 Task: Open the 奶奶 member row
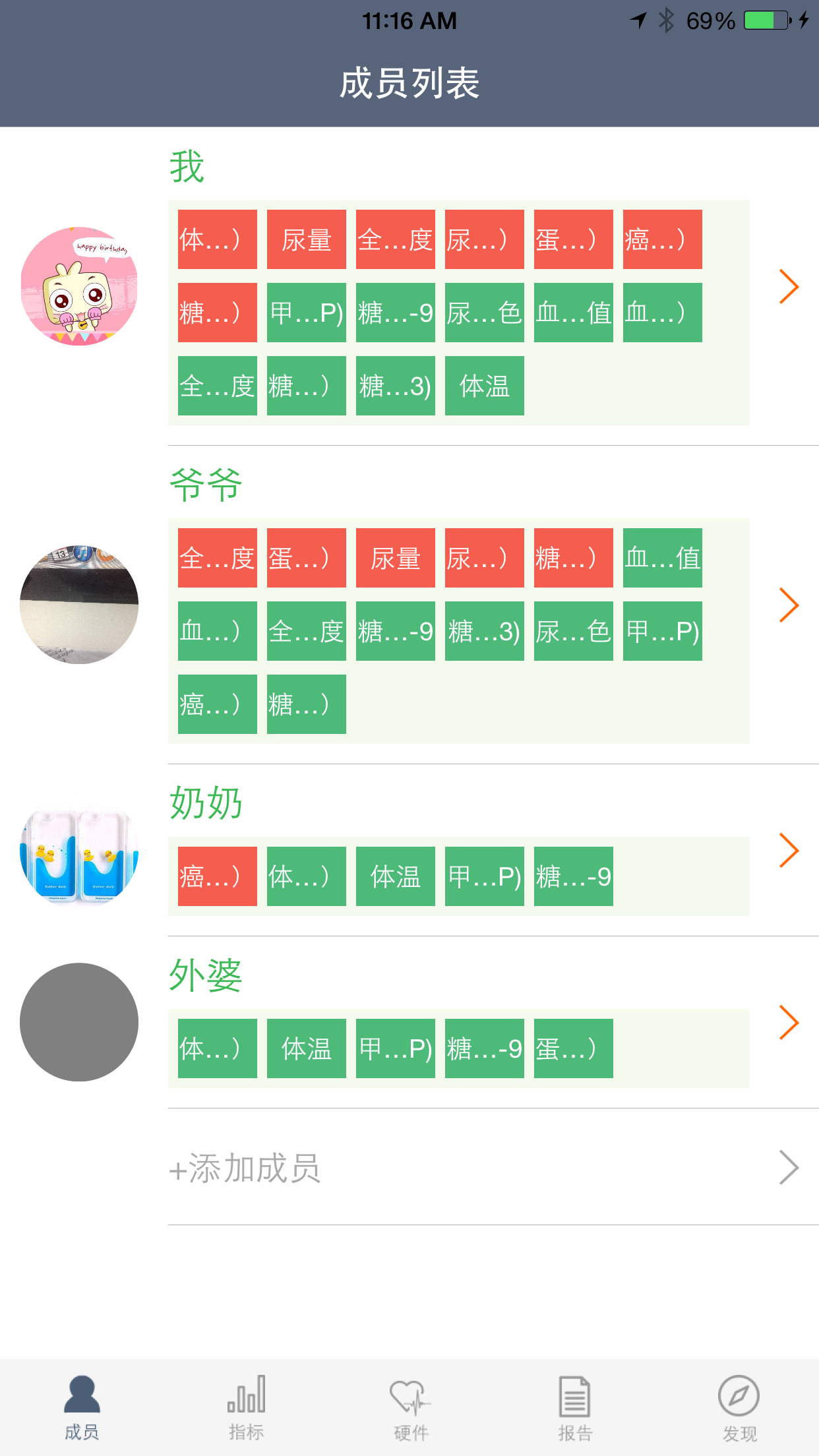[789, 850]
